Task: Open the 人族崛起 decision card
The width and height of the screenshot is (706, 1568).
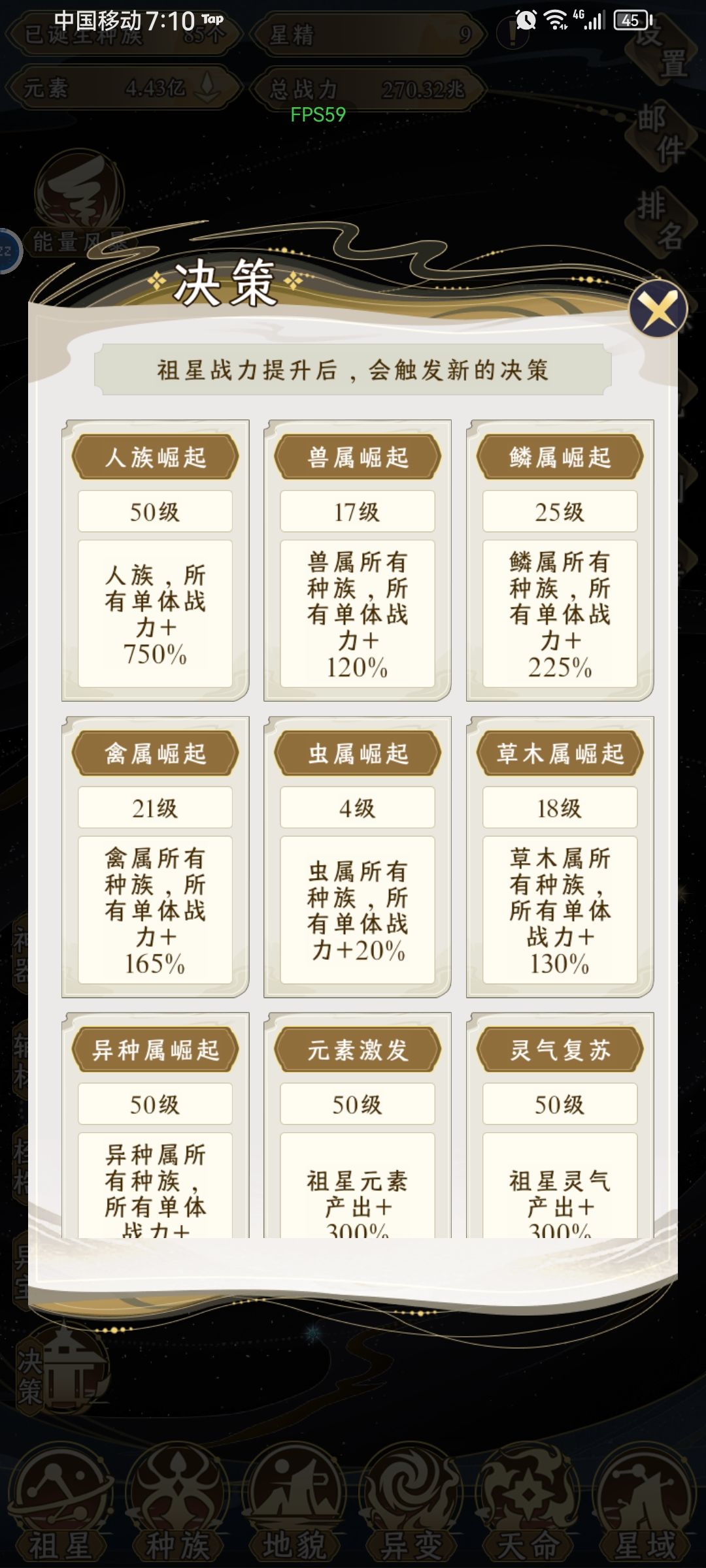Action: point(155,561)
